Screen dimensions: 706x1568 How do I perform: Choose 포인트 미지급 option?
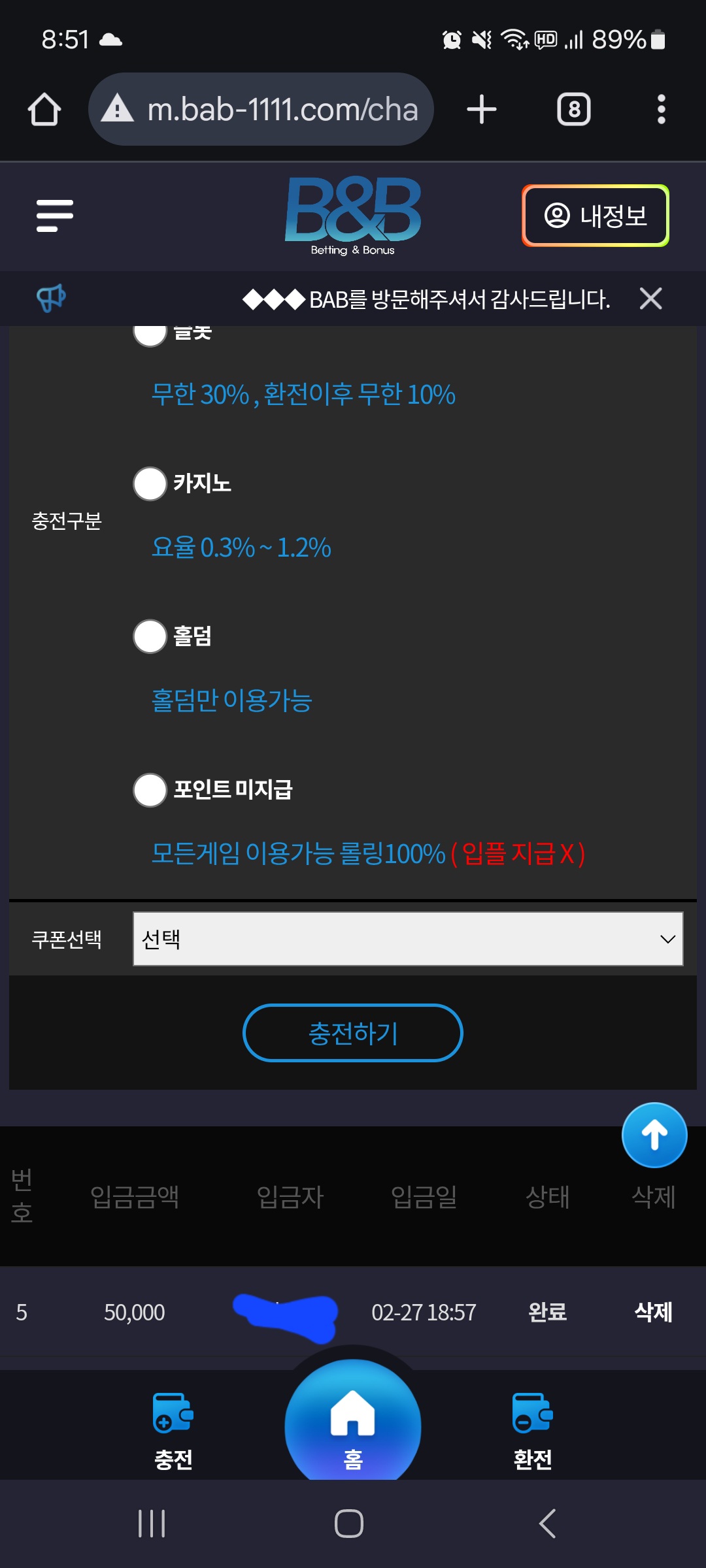point(150,790)
